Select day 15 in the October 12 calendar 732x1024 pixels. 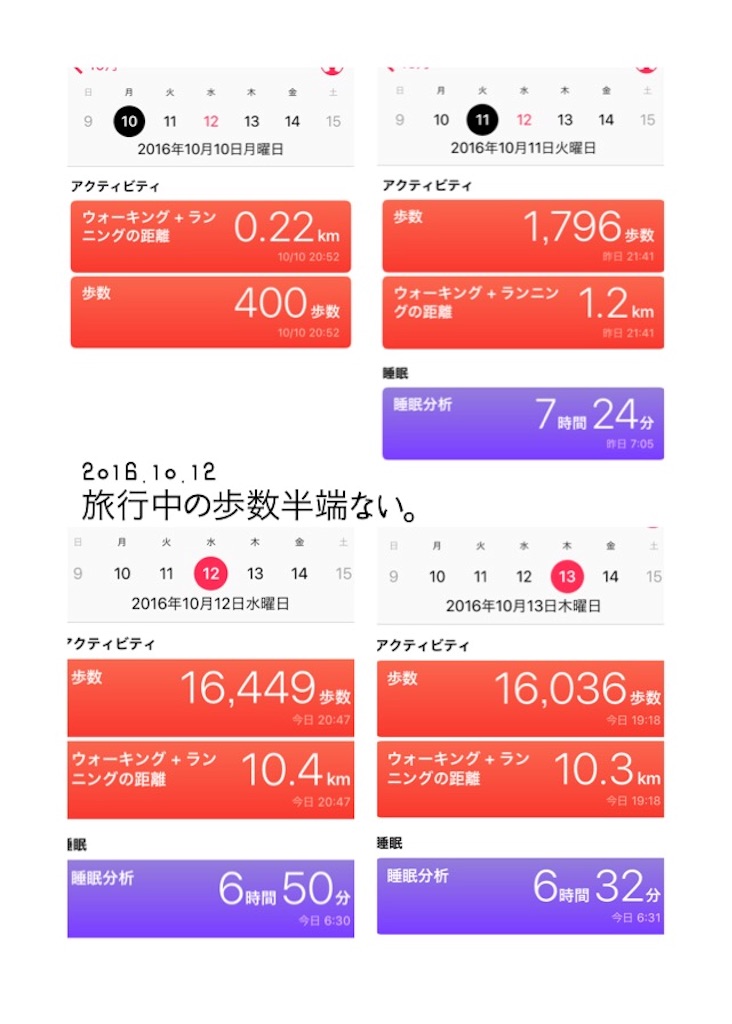tap(343, 576)
